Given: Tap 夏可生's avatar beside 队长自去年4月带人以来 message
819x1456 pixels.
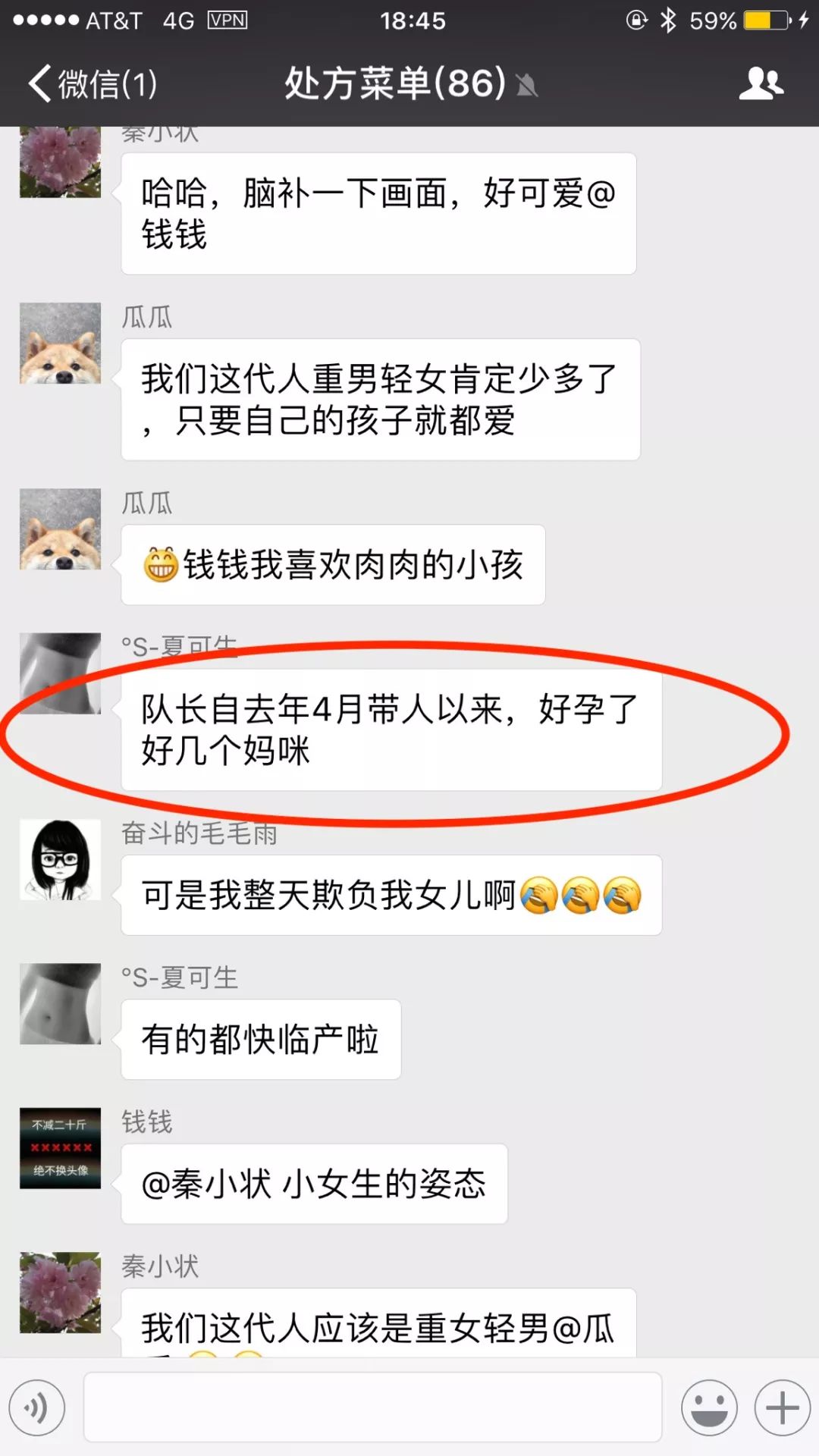Looking at the screenshot, I should pyautogui.click(x=61, y=673).
